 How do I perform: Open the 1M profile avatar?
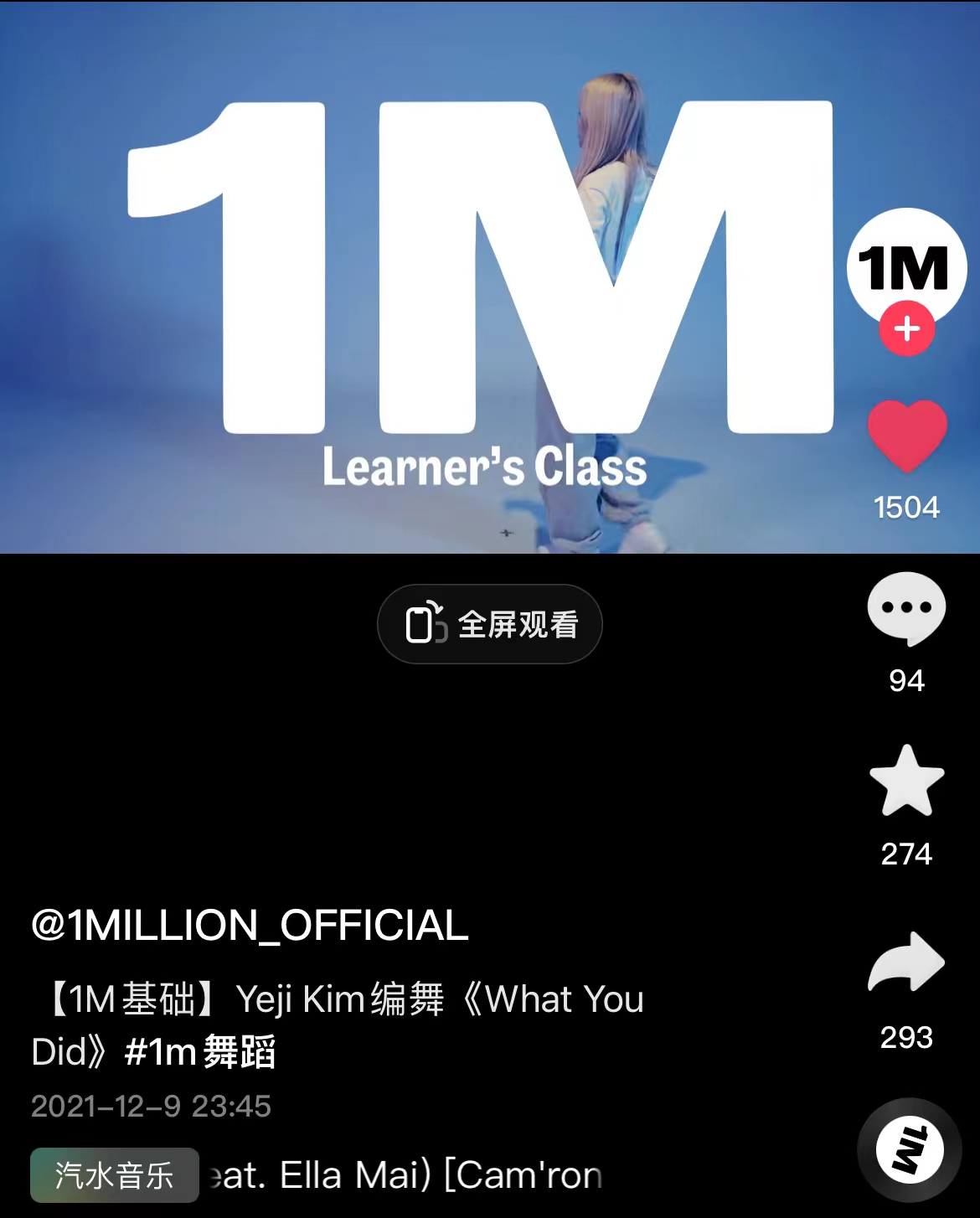(x=906, y=263)
